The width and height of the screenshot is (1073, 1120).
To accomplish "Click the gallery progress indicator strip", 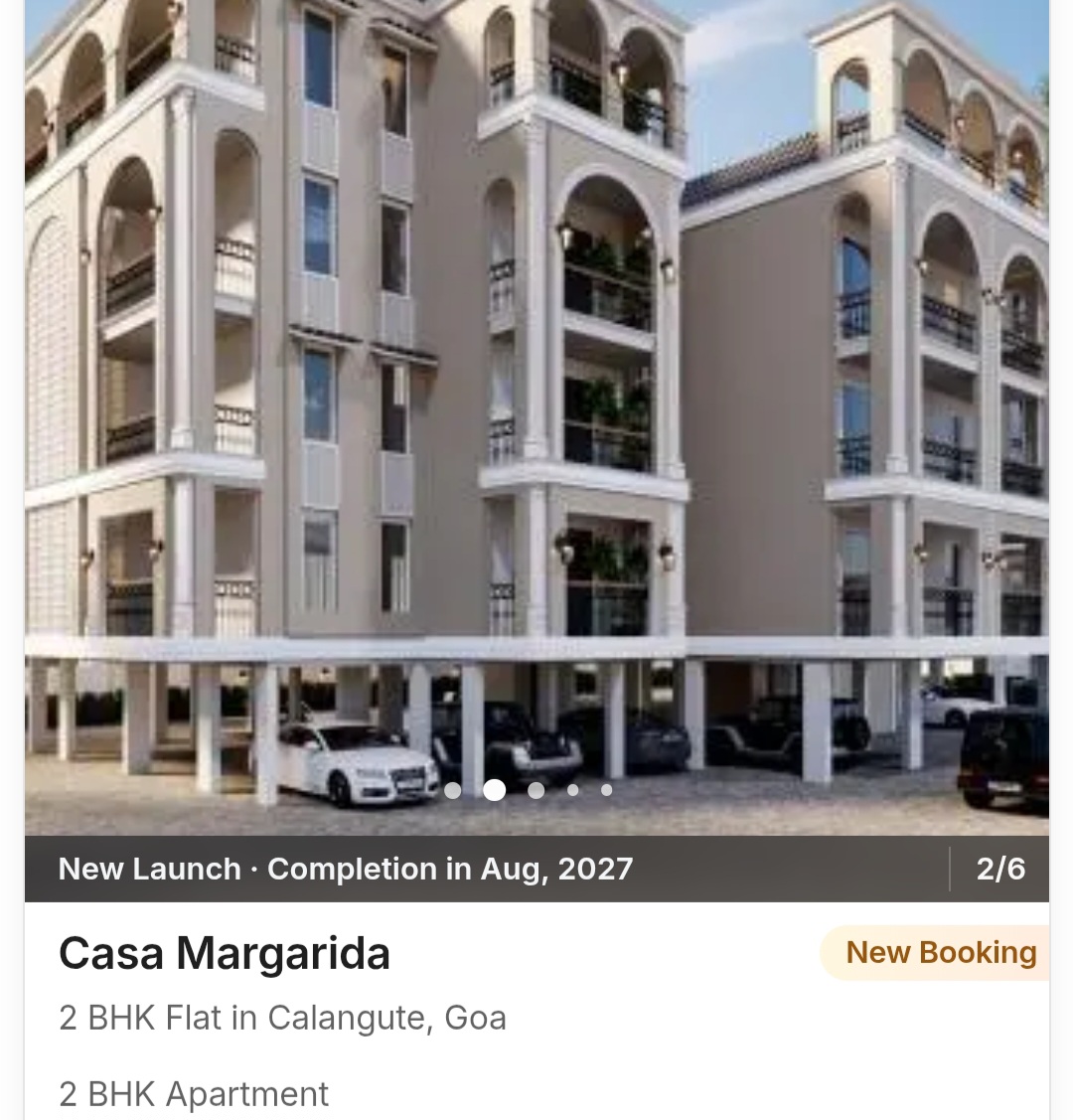I will [529, 790].
